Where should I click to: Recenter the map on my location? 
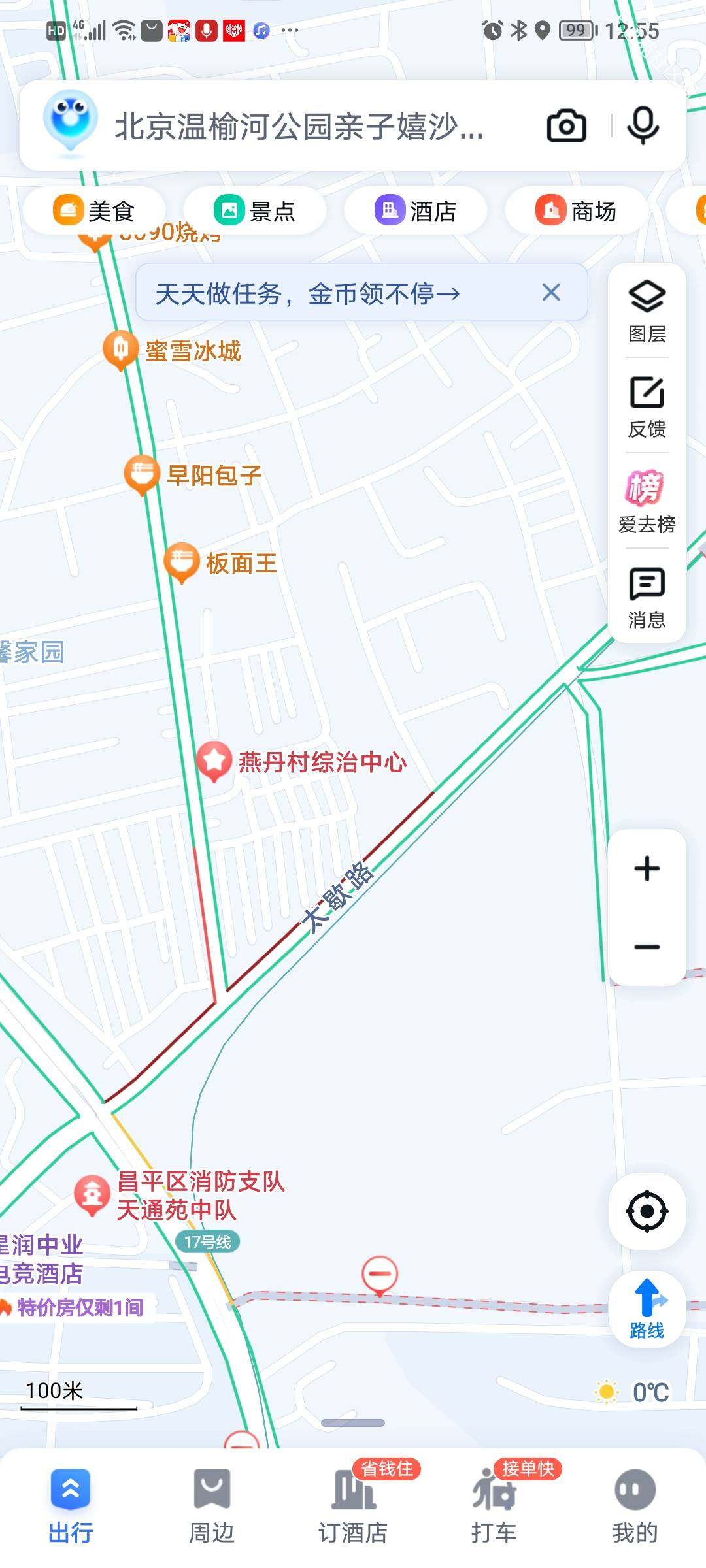(x=647, y=1211)
